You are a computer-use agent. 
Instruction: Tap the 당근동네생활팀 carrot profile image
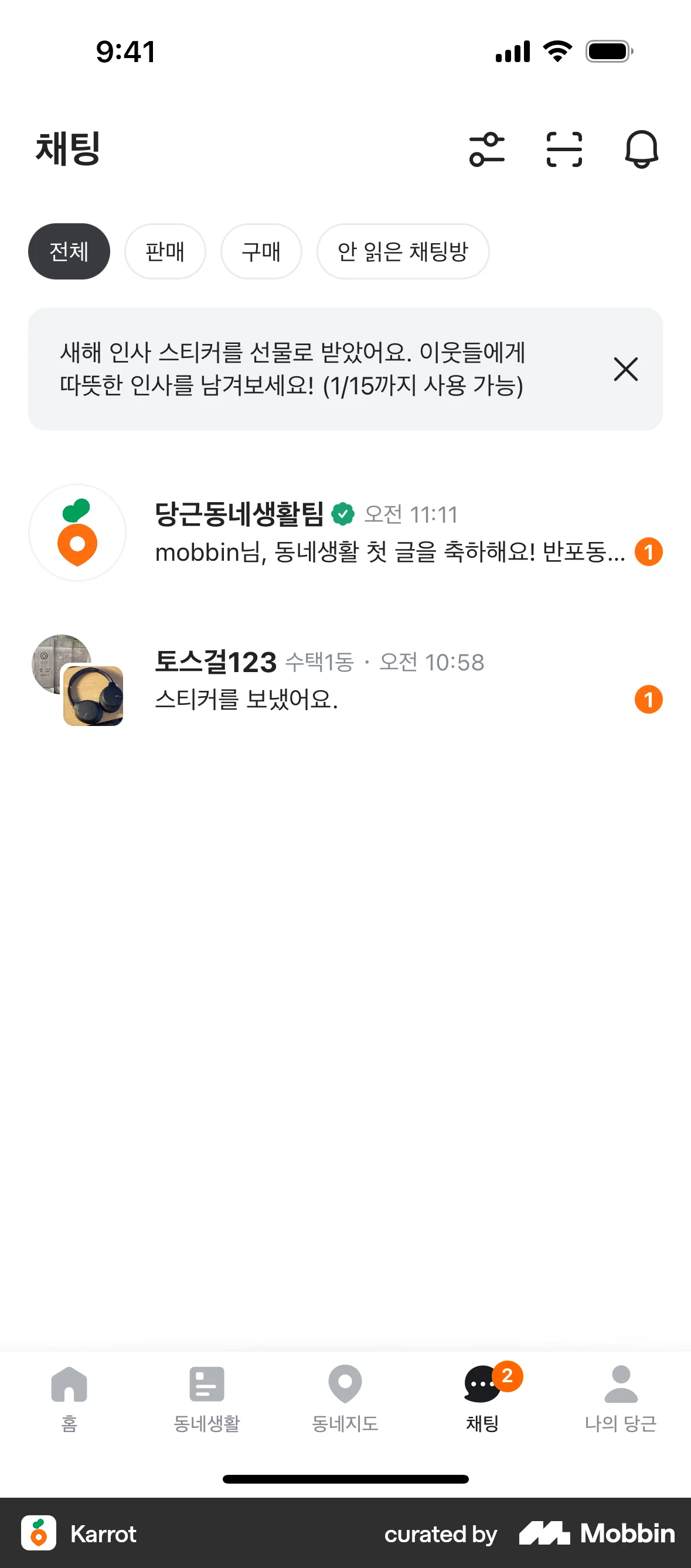77,533
